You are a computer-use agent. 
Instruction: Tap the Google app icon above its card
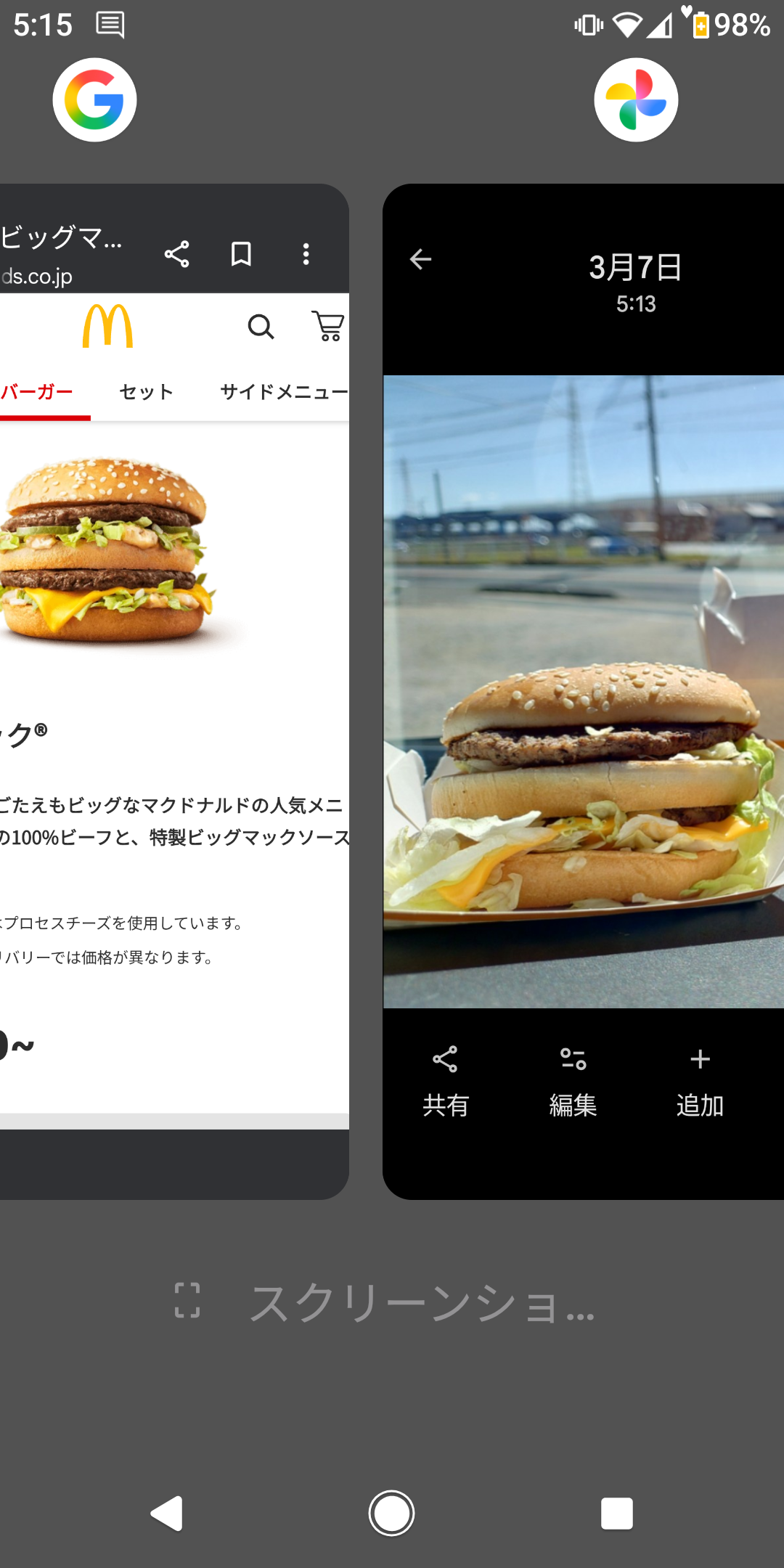(x=94, y=100)
